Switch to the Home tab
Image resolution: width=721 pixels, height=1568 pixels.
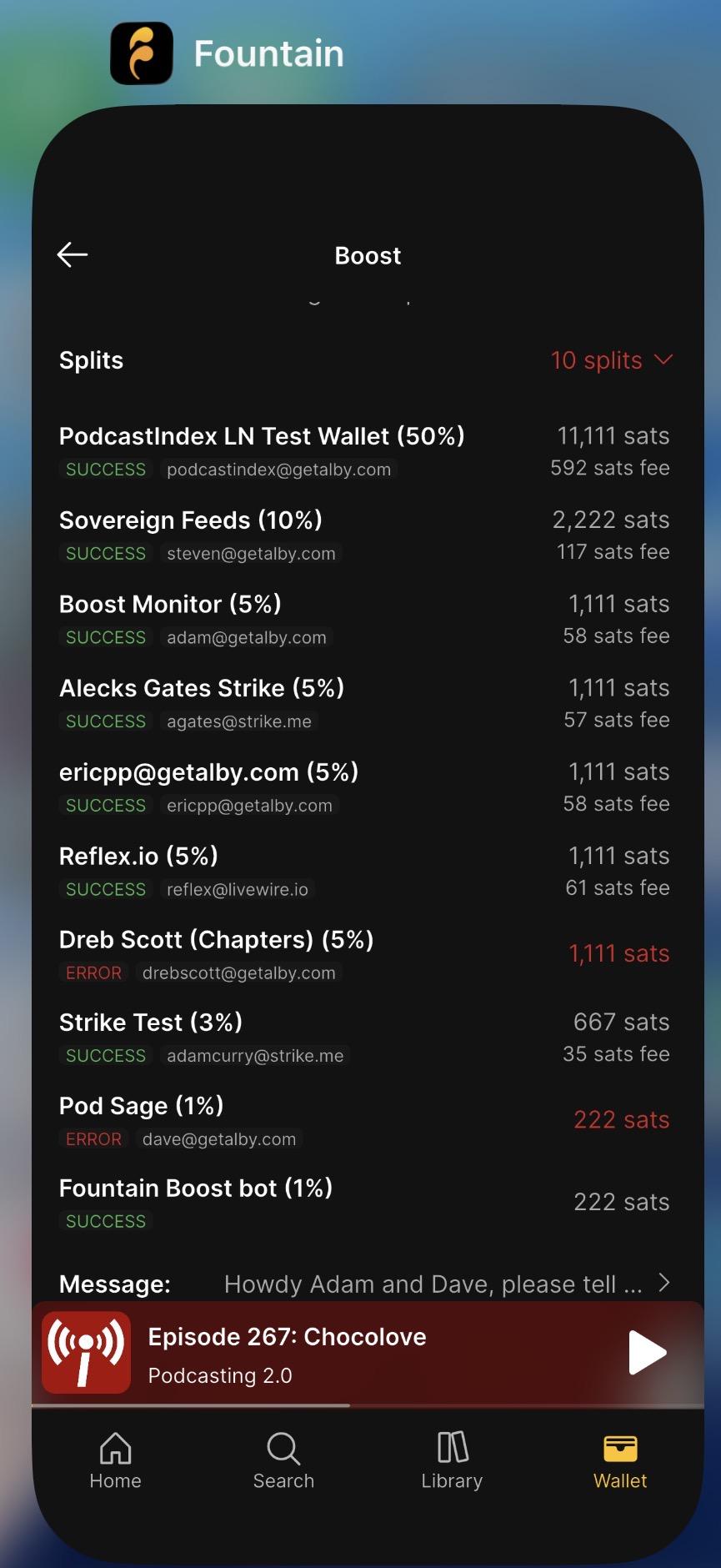(115, 1460)
